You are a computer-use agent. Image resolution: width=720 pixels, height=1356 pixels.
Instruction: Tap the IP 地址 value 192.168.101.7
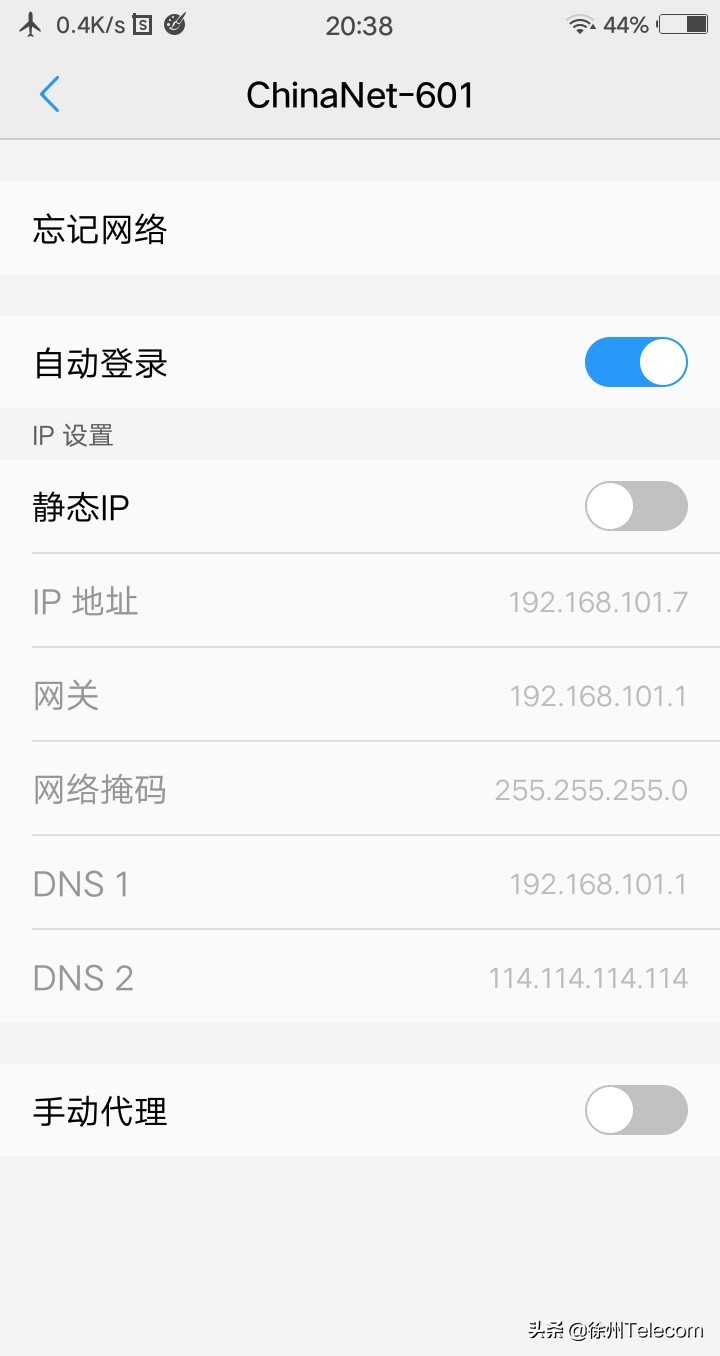(x=597, y=601)
